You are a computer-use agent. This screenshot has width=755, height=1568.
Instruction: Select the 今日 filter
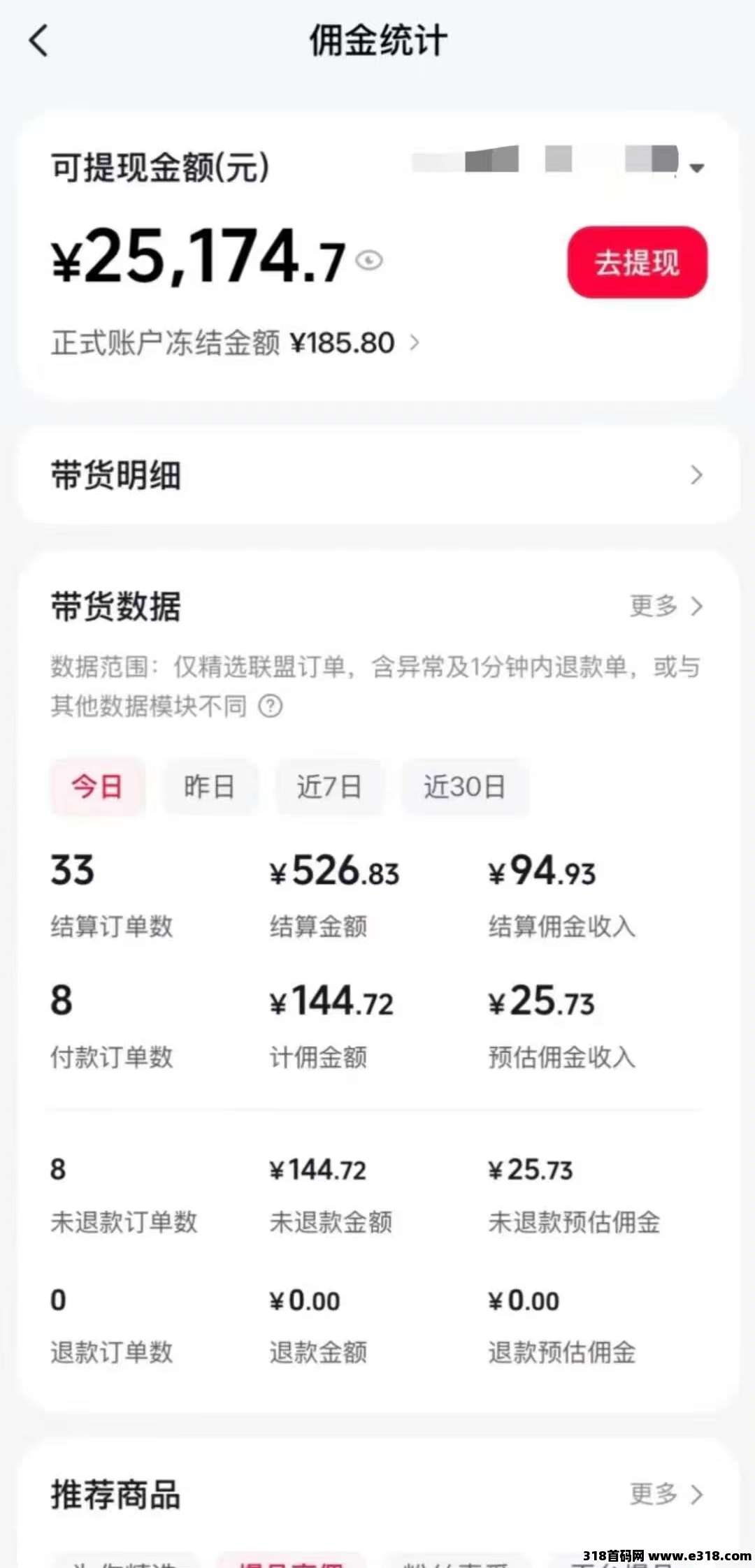(97, 787)
